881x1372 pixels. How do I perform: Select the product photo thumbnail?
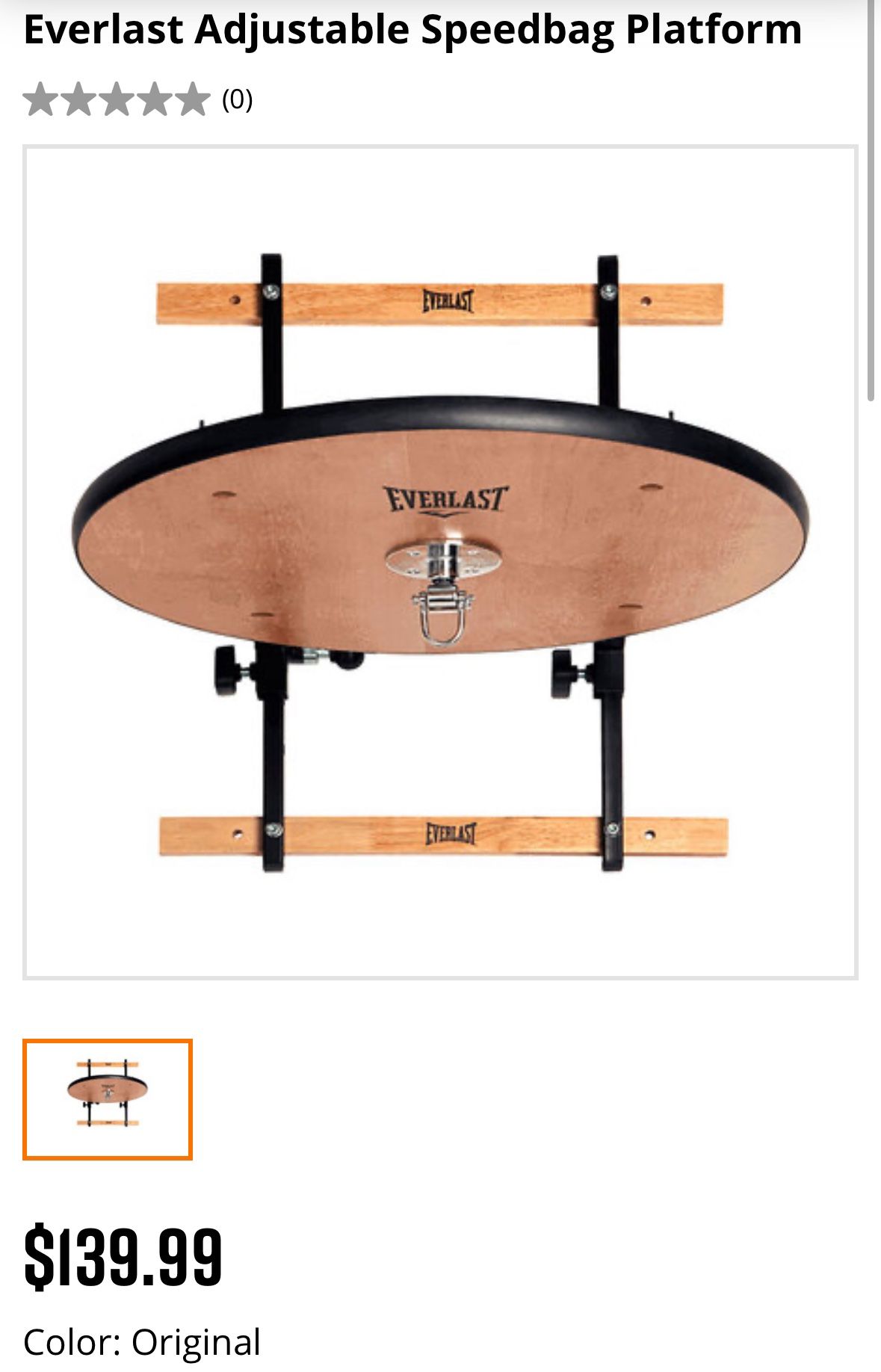tap(108, 1098)
